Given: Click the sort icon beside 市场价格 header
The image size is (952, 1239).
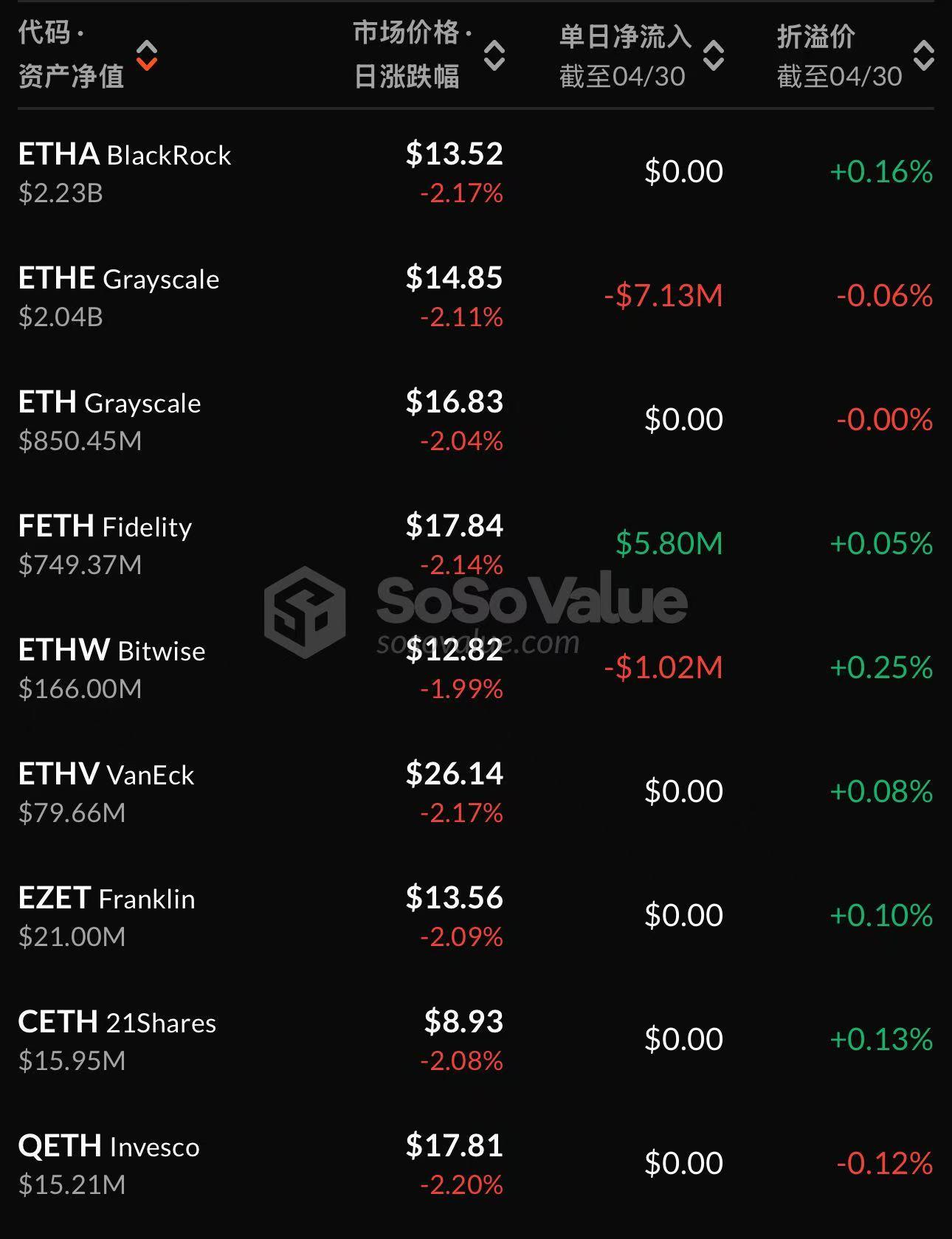Looking at the screenshot, I should click(494, 55).
